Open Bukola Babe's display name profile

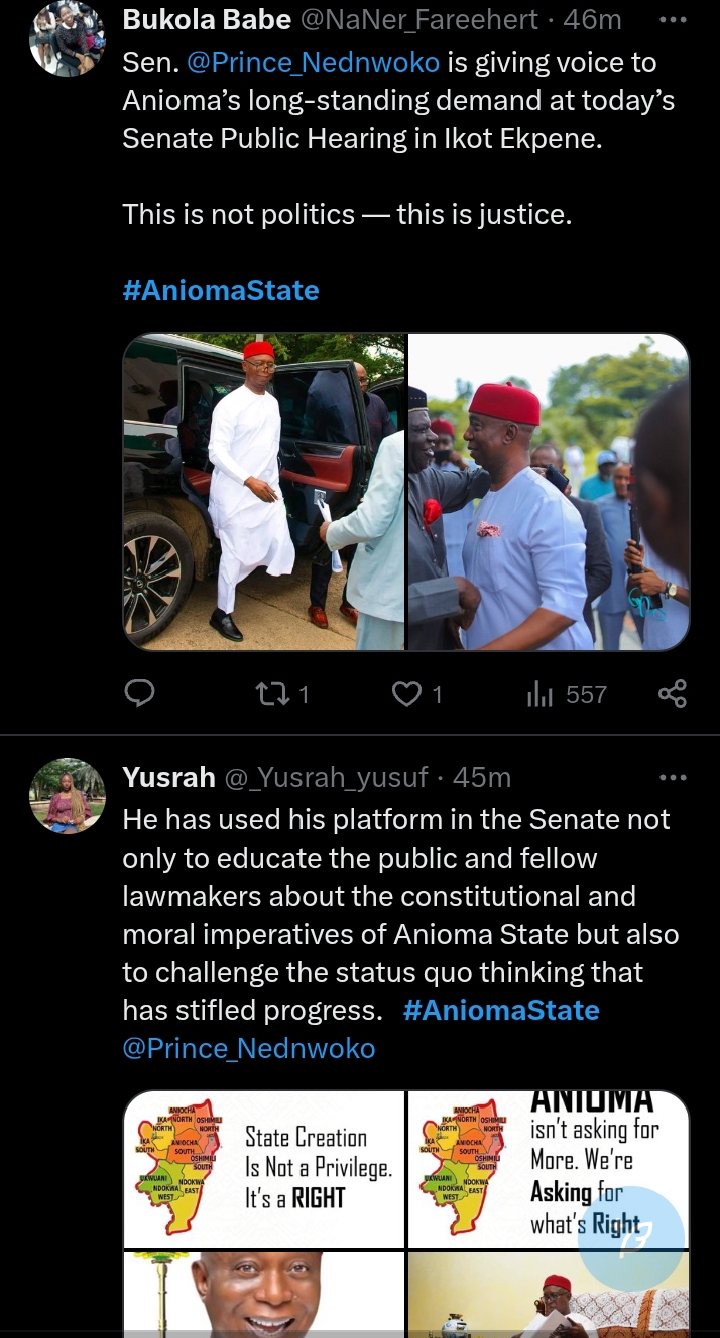(x=206, y=19)
